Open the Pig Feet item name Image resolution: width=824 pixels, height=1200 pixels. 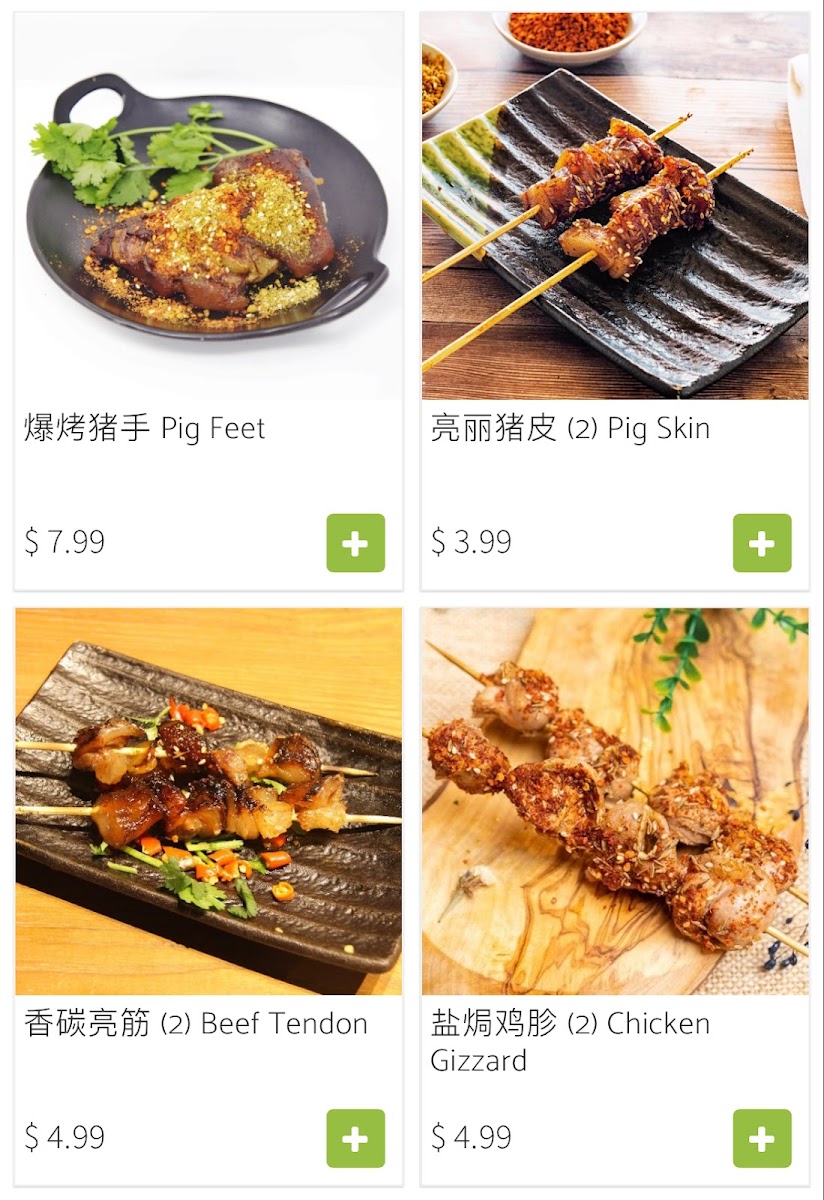(143, 428)
